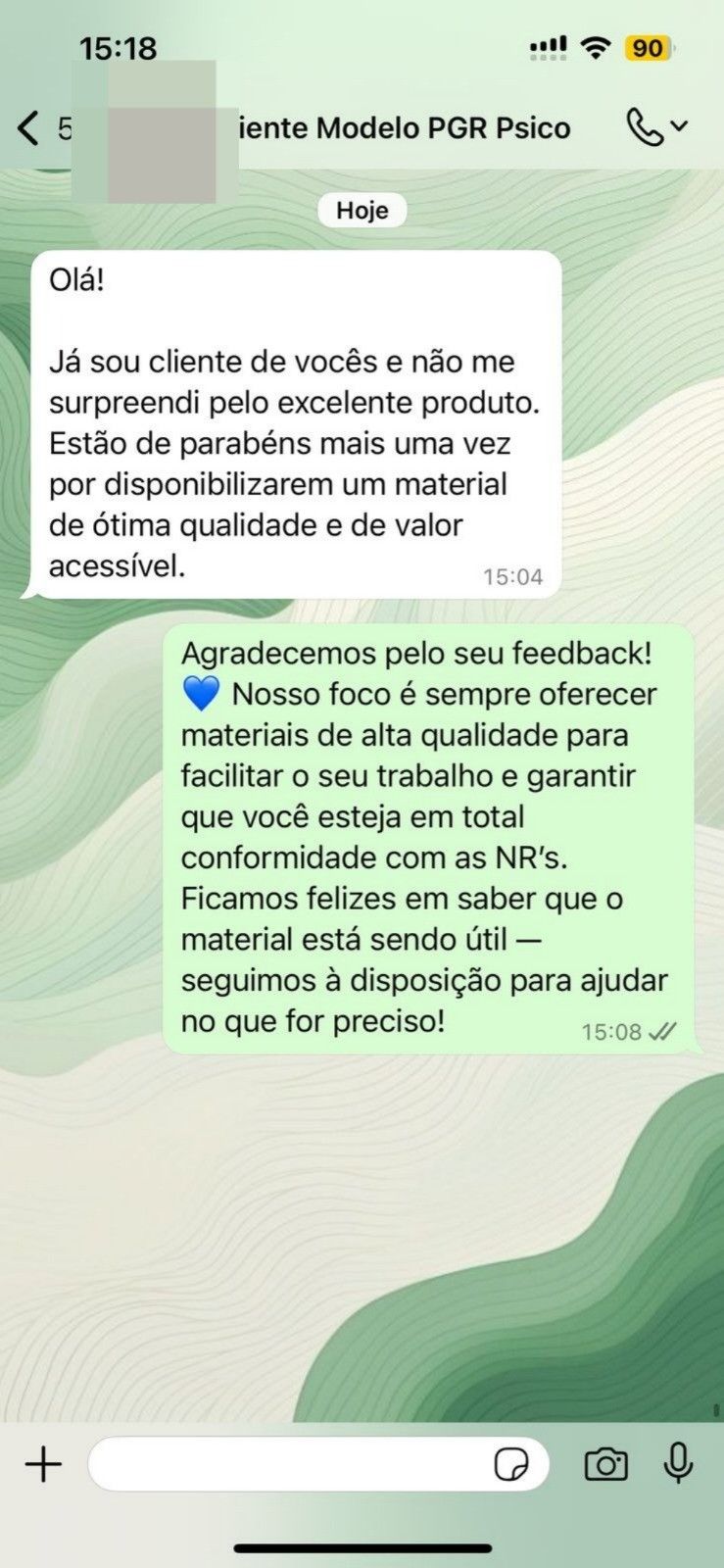Record a voice message with the microphone
Image resolution: width=724 pixels, height=1568 pixels.
coord(678,1465)
